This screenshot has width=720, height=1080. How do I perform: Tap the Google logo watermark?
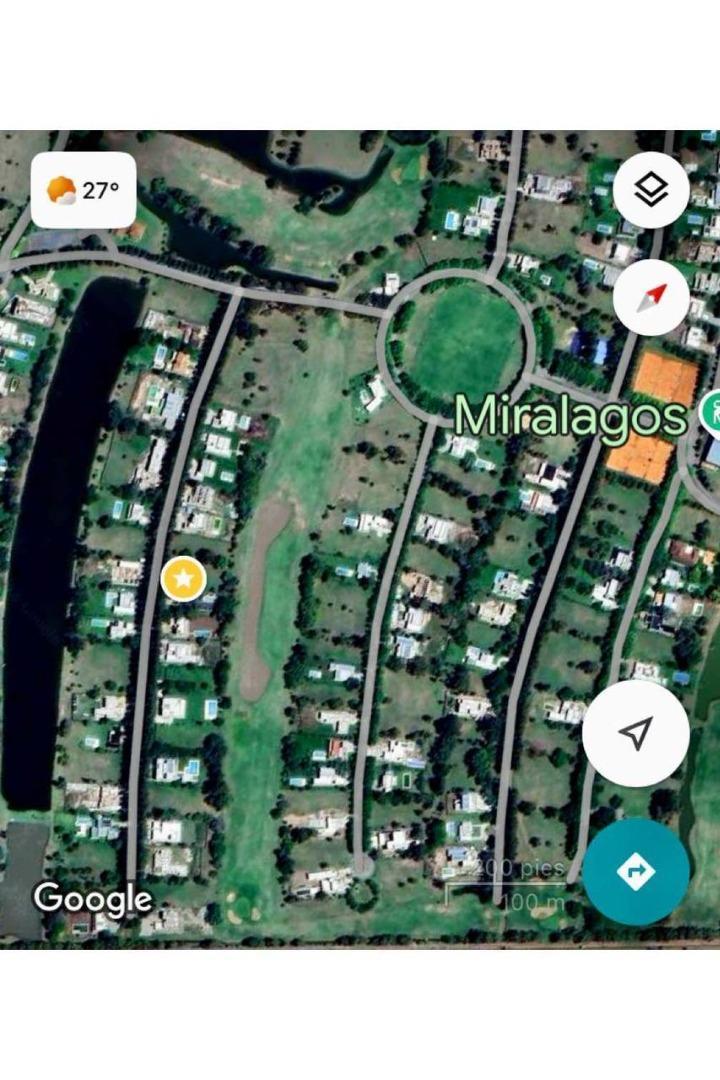93,898
